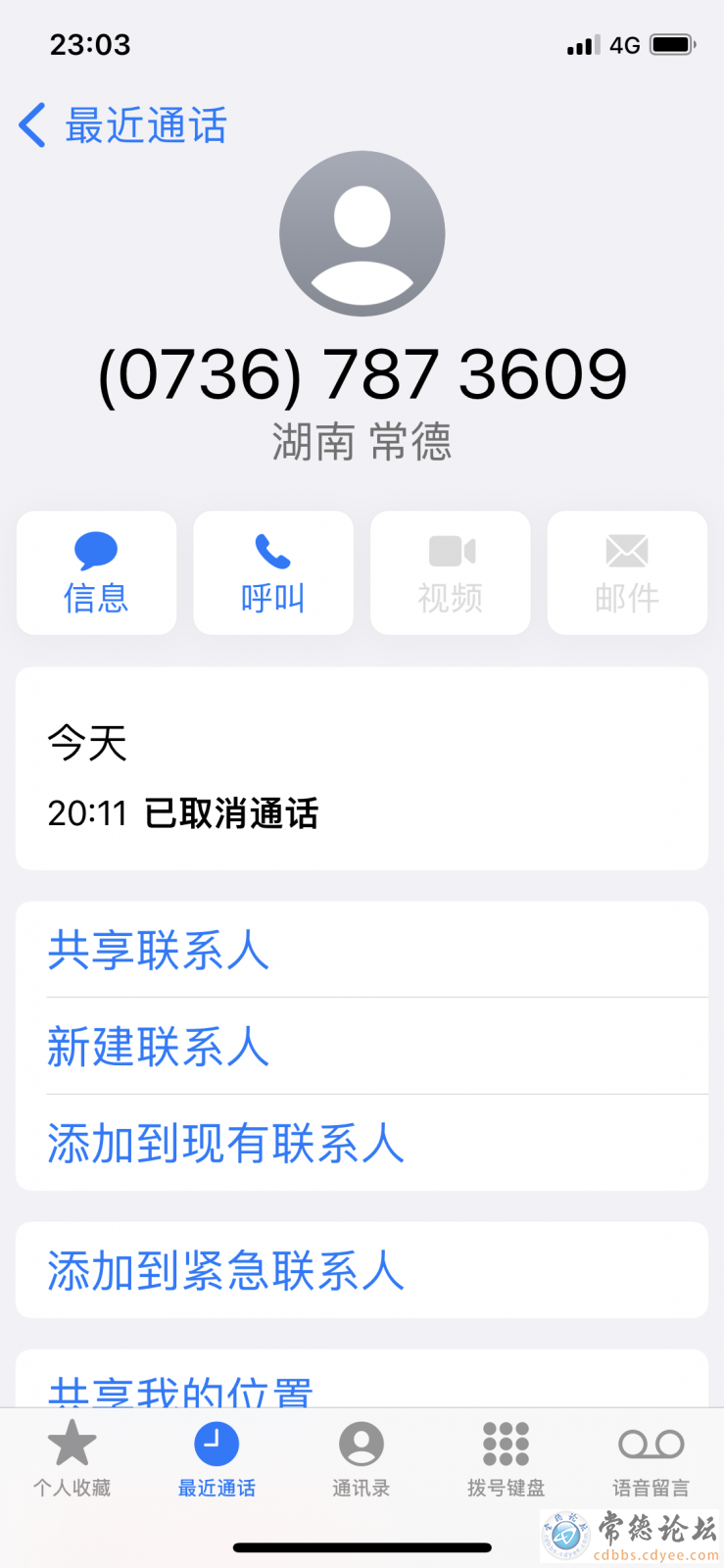
Task: Switch to the 最近通话 tab
Action: (x=217, y=1458)
